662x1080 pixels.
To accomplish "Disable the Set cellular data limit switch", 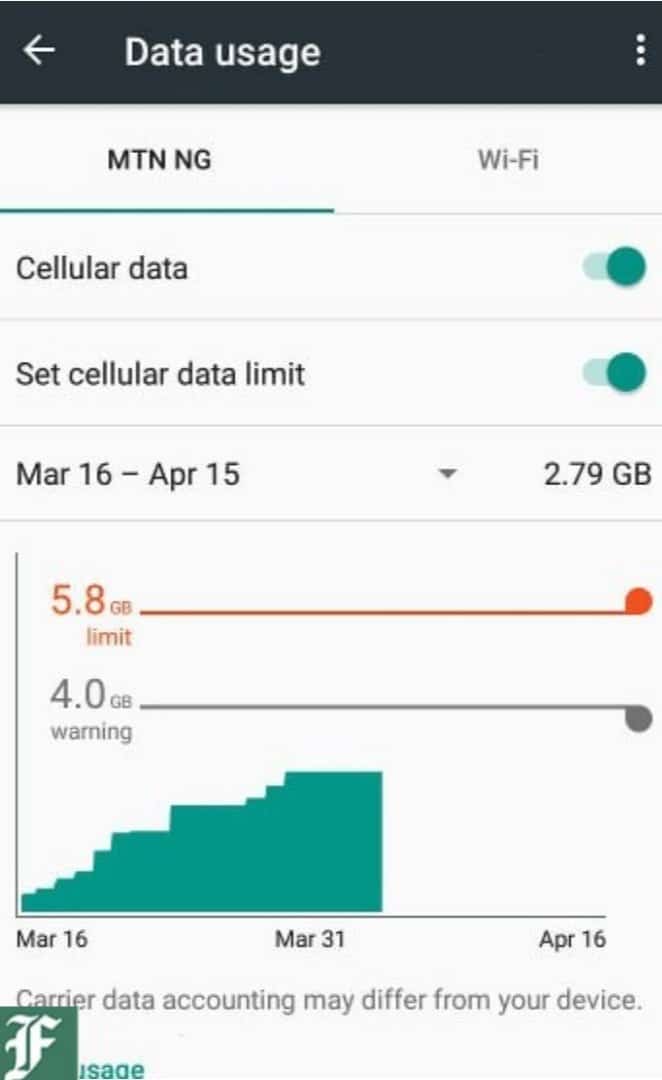I will point(614,373).
